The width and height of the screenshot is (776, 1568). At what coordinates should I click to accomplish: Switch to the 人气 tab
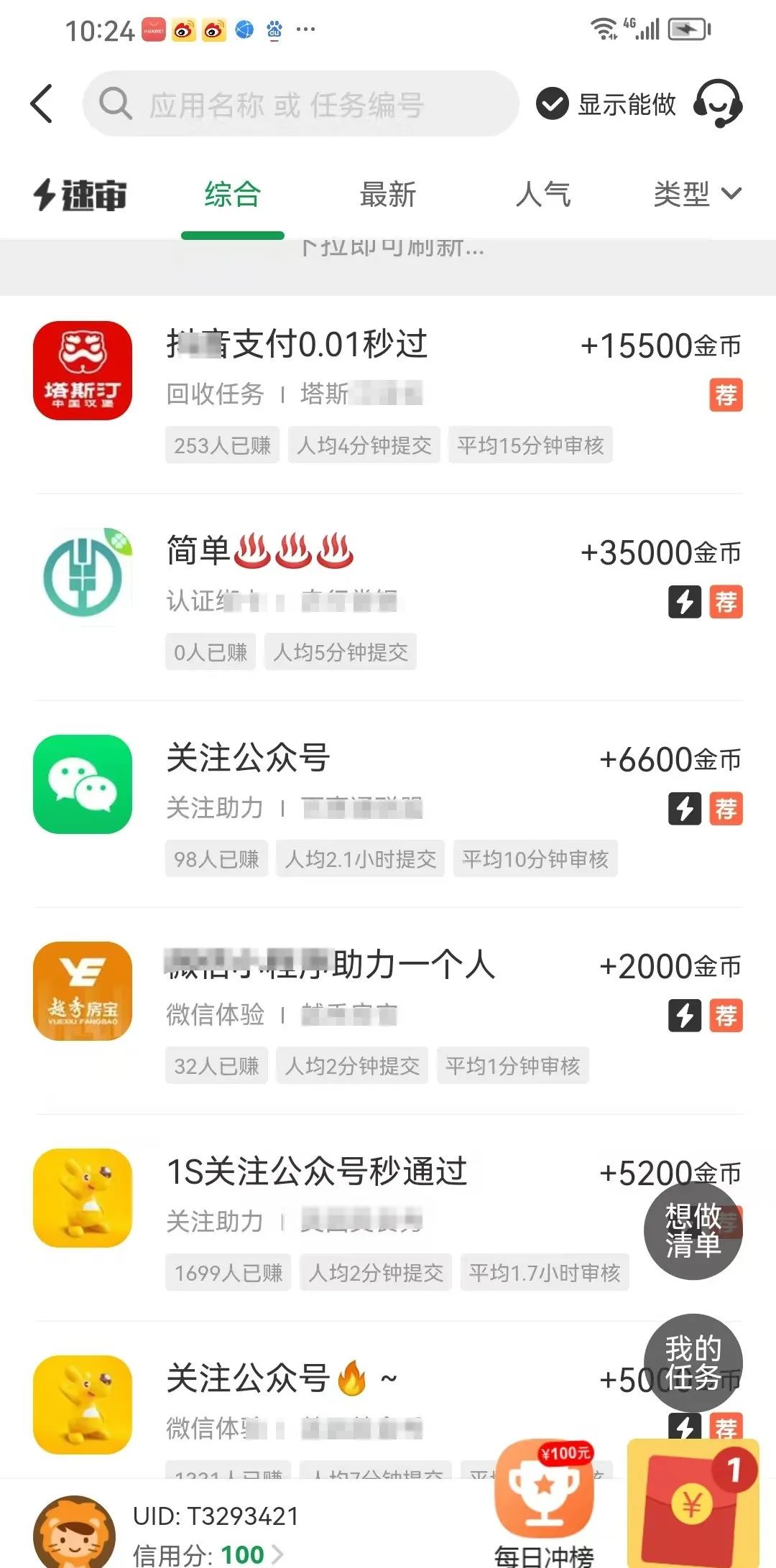coord(543,195)
